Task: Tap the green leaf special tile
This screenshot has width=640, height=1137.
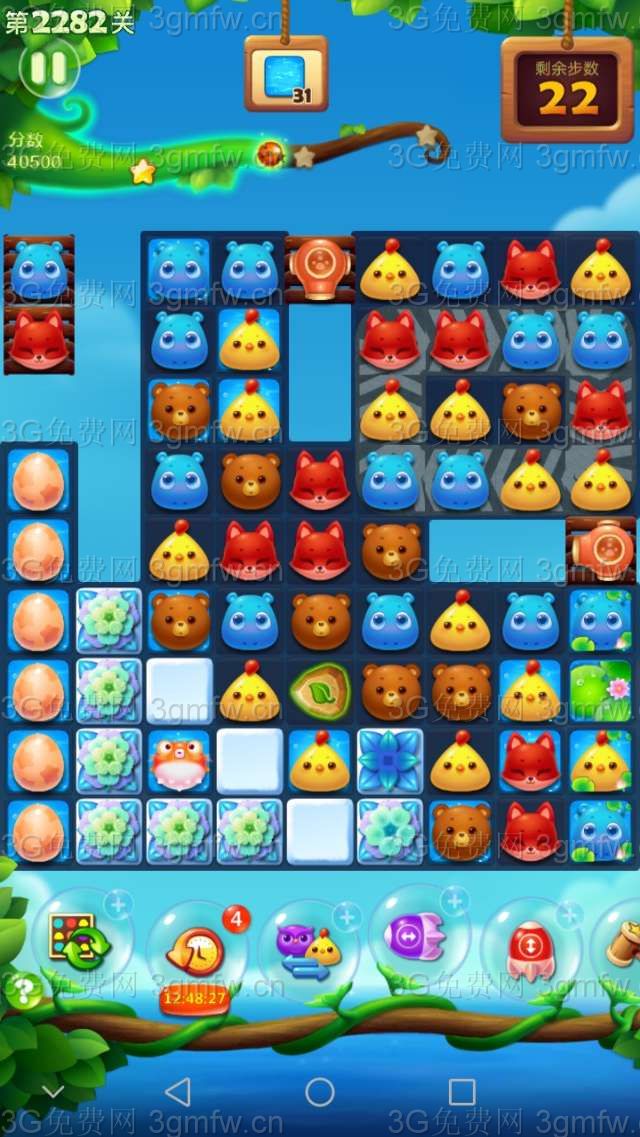Action: coord(320,691)
